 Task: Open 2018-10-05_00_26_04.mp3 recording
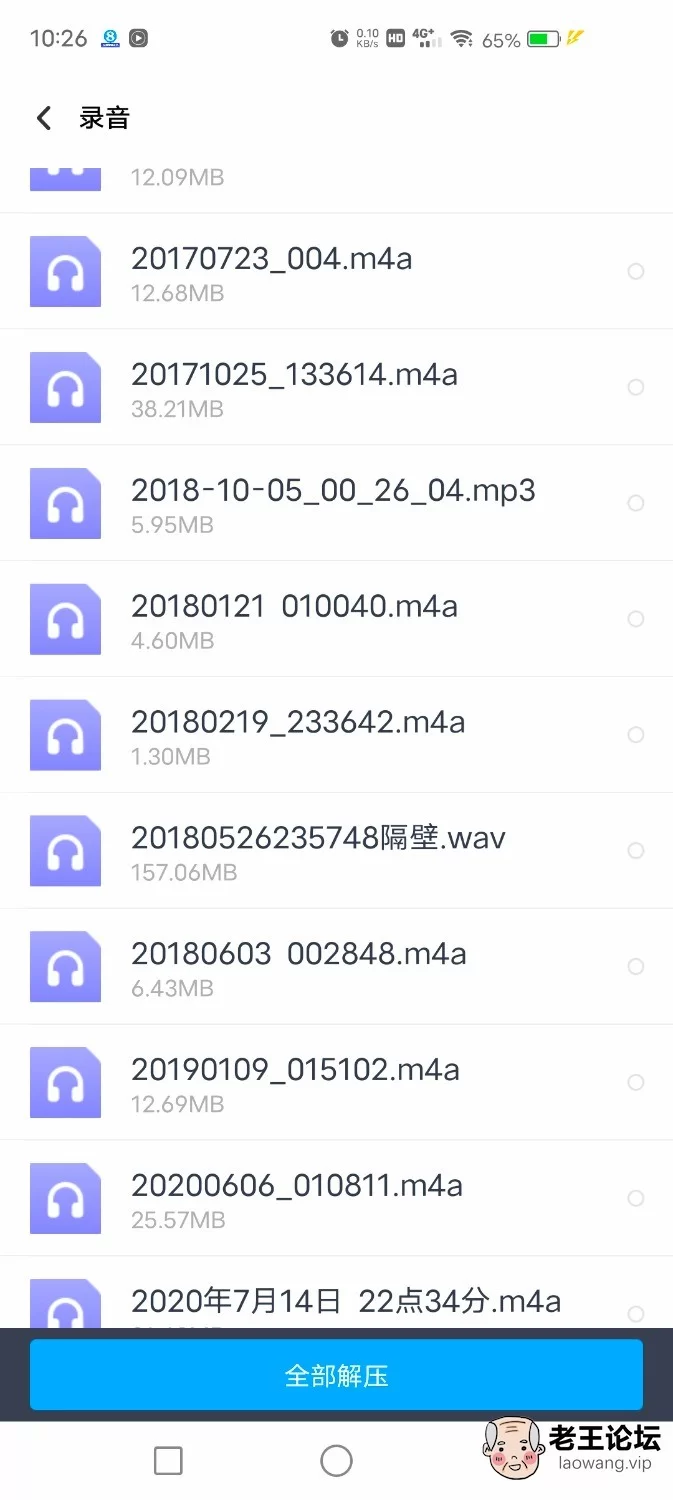pyautogui.click(x=336, y=503)
